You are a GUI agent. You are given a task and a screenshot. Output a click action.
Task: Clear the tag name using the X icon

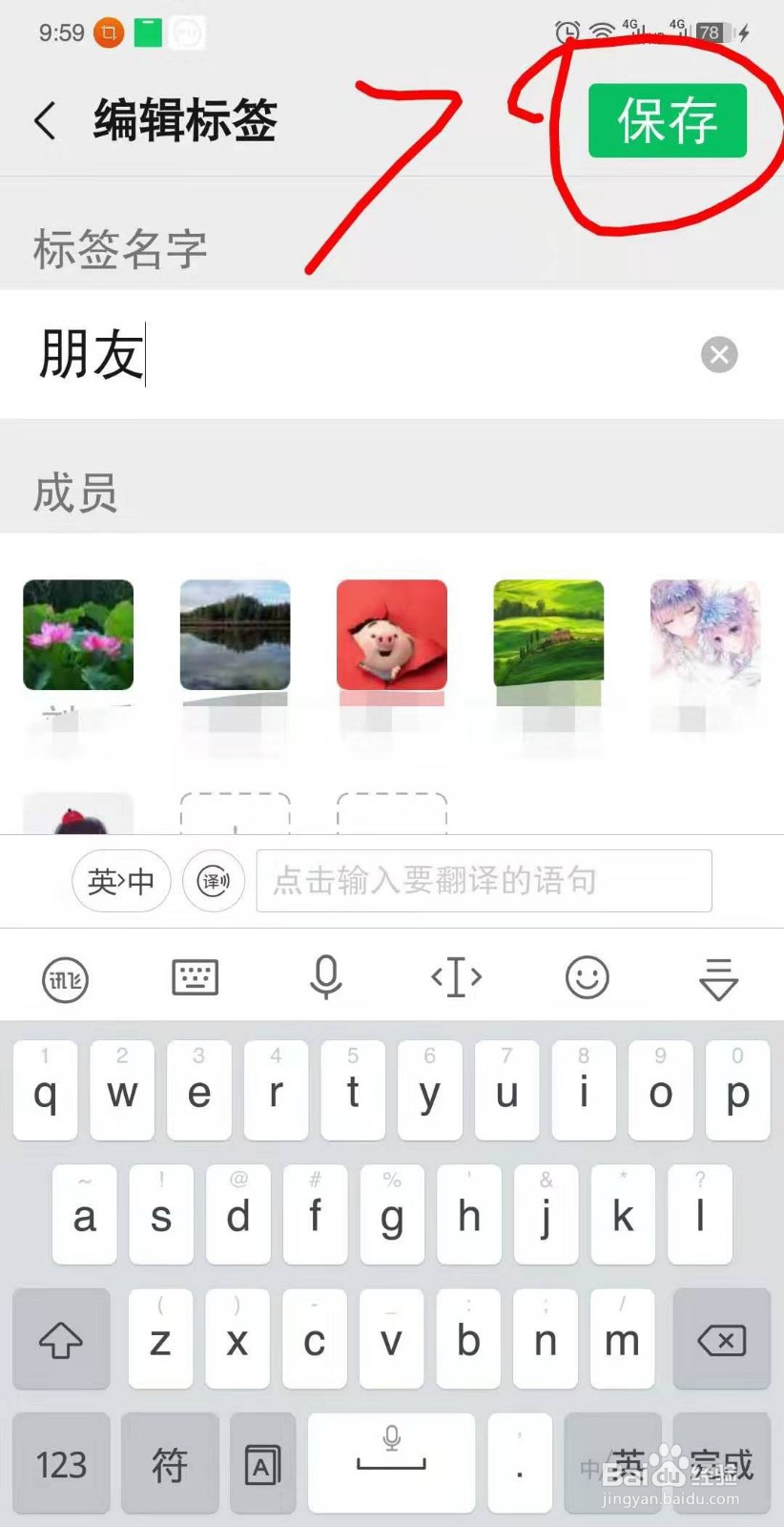click(x=719, y=354)
